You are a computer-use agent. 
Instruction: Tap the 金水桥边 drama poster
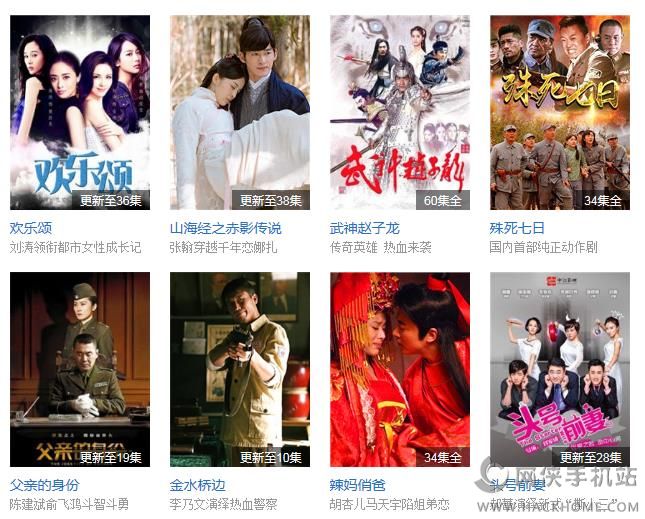(240, 369)
